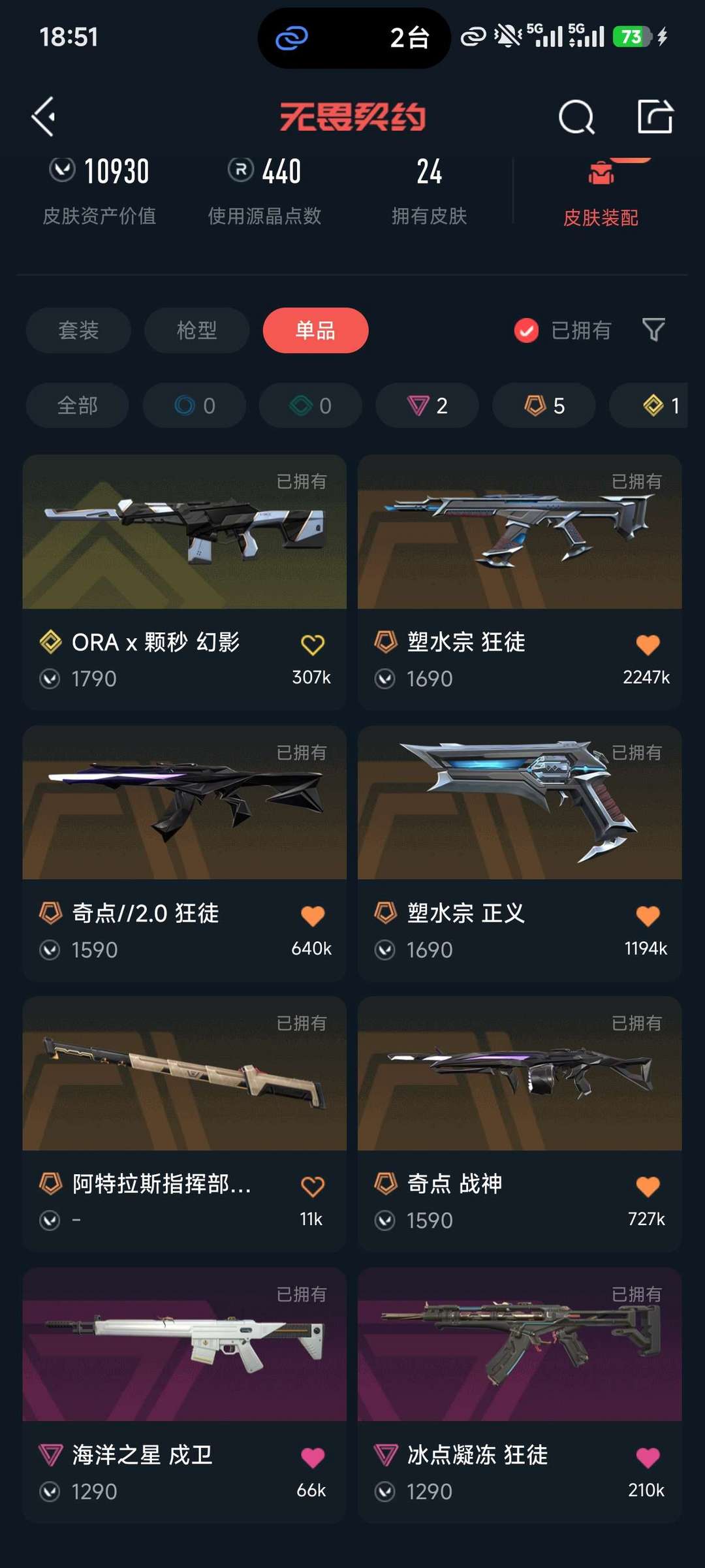Filter by the purple tier chip showing 2
Viewport: 705px width, 1568px height.
click(427, 406)
